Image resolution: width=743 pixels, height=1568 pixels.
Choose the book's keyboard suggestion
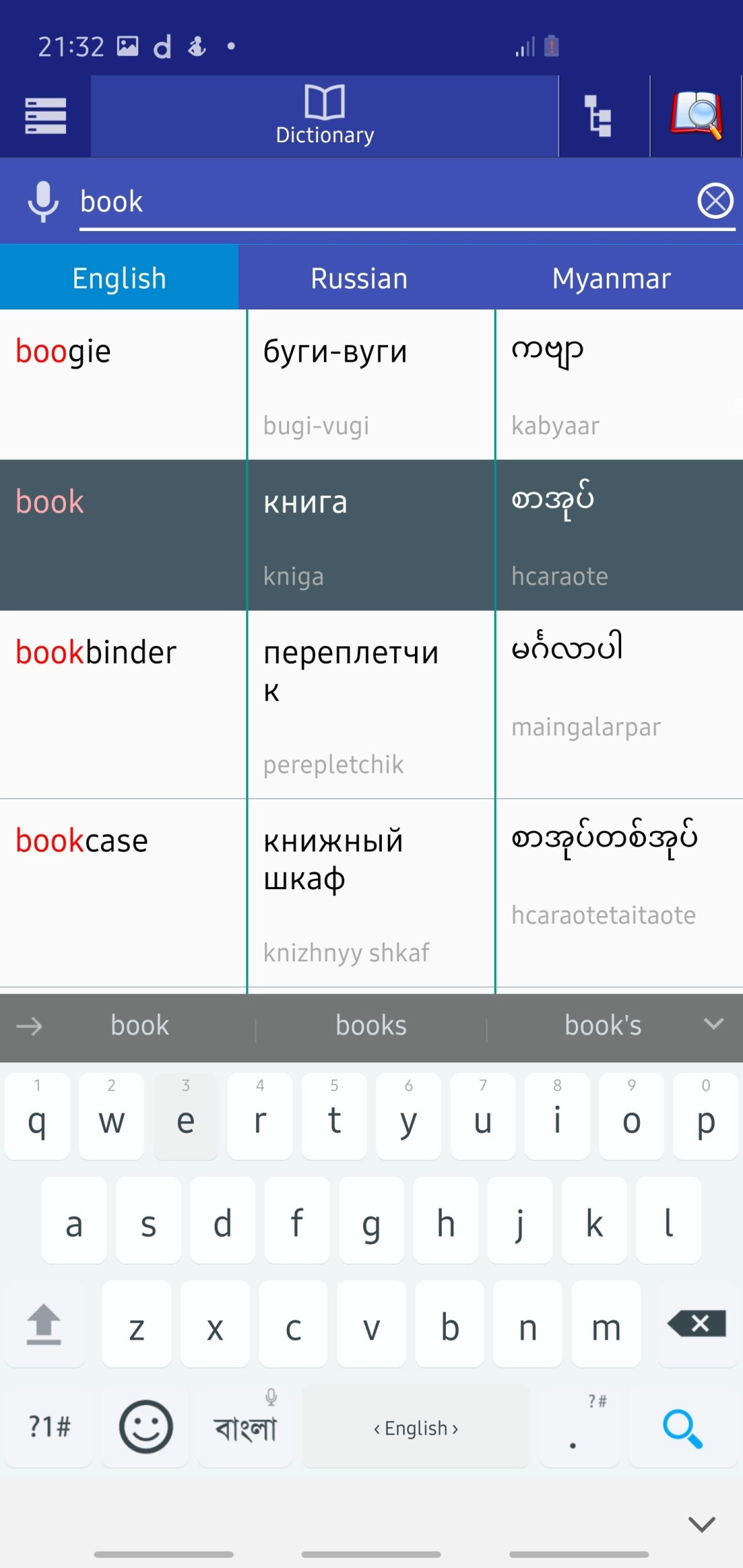point(603,1025)
